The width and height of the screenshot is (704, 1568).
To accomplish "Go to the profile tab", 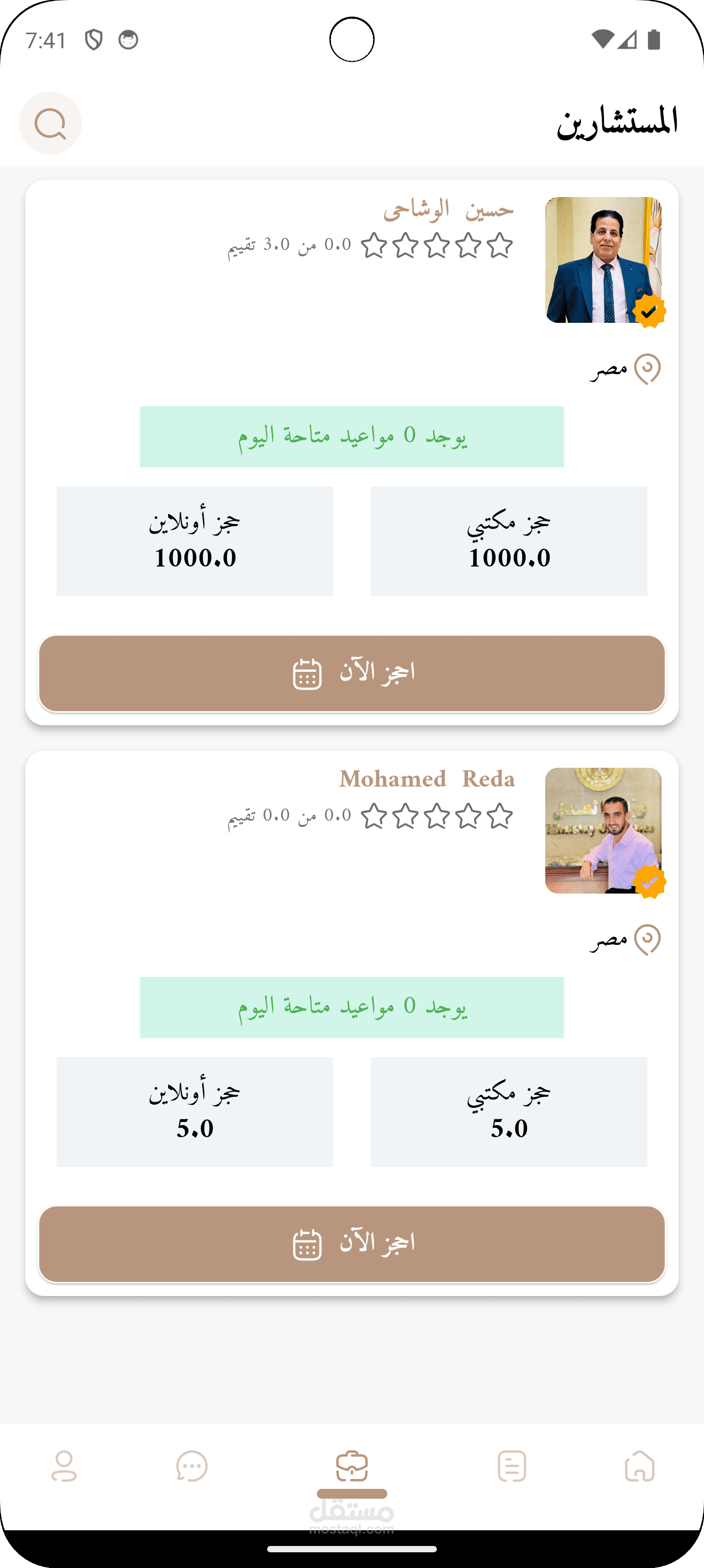I will (x=64, y=1466).
